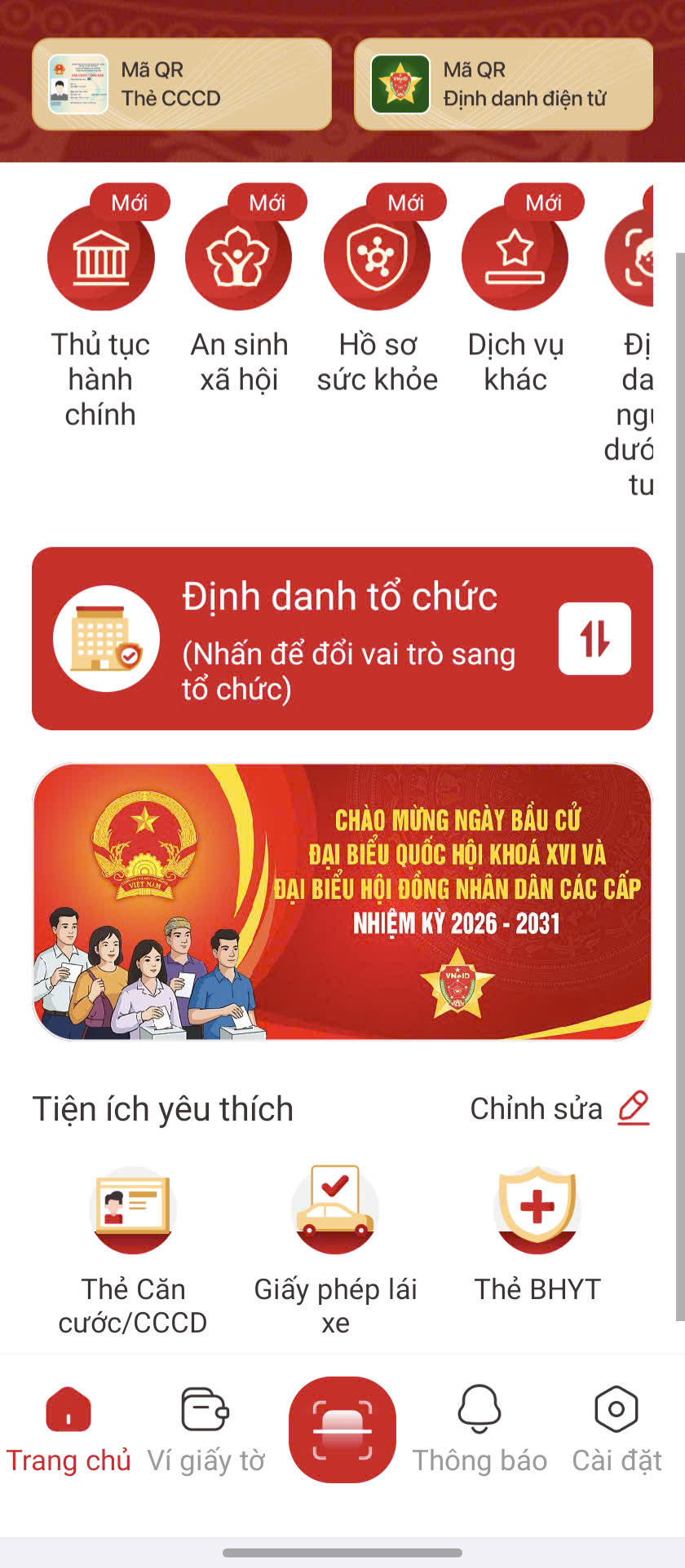Open the election day banner
The height and width of the screenshot is (1568, 685).
[x=342, y=901]
